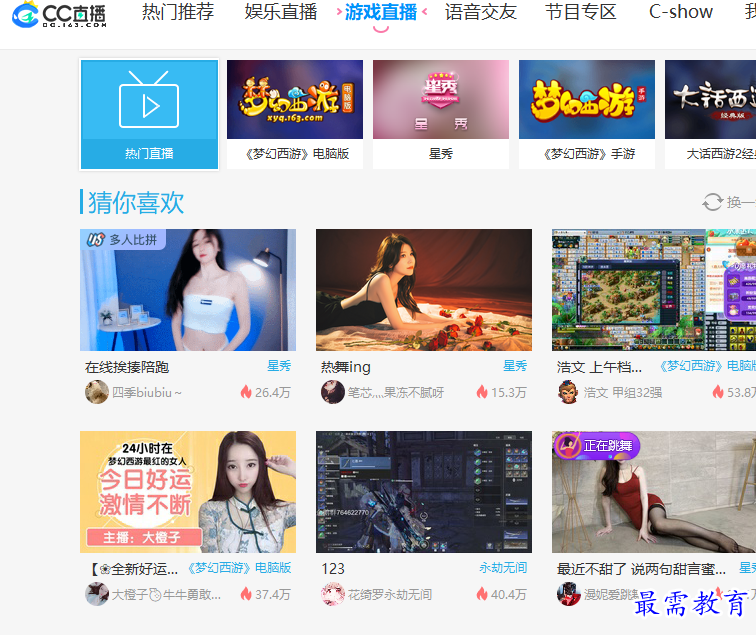Open the 星秀 tag link beside 热舞ing
Image resolution: width=756 pixels, height=635 pixels.
point(514,366)
